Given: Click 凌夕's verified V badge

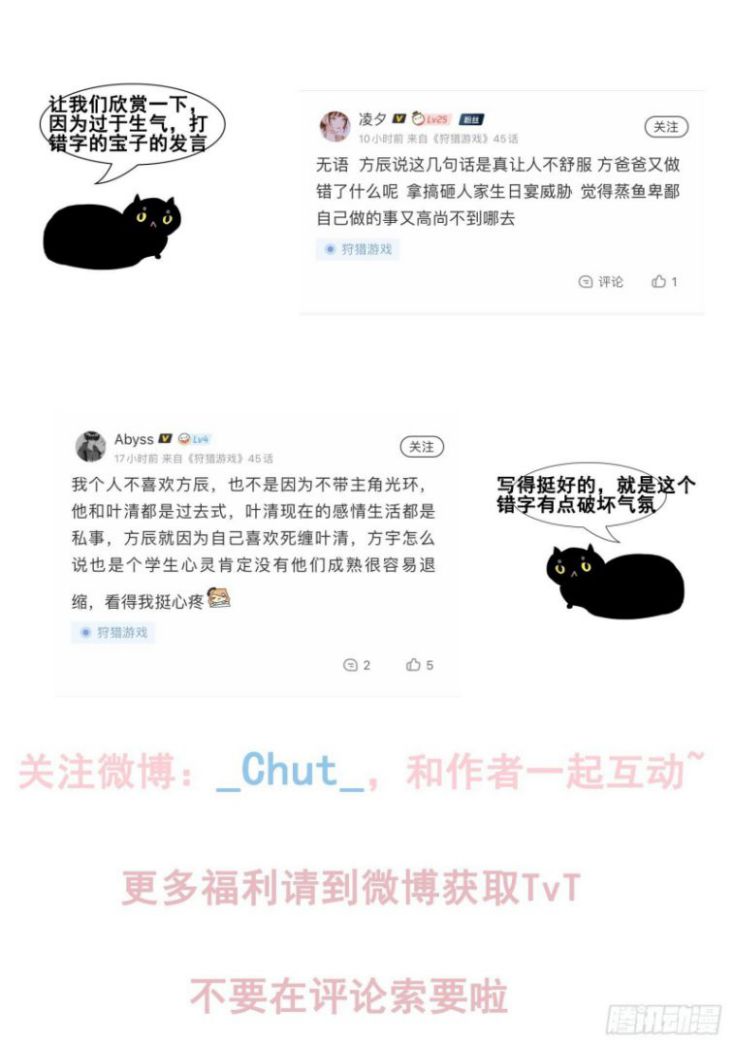Looking at the screenshot, I should (x=399, y=118).
